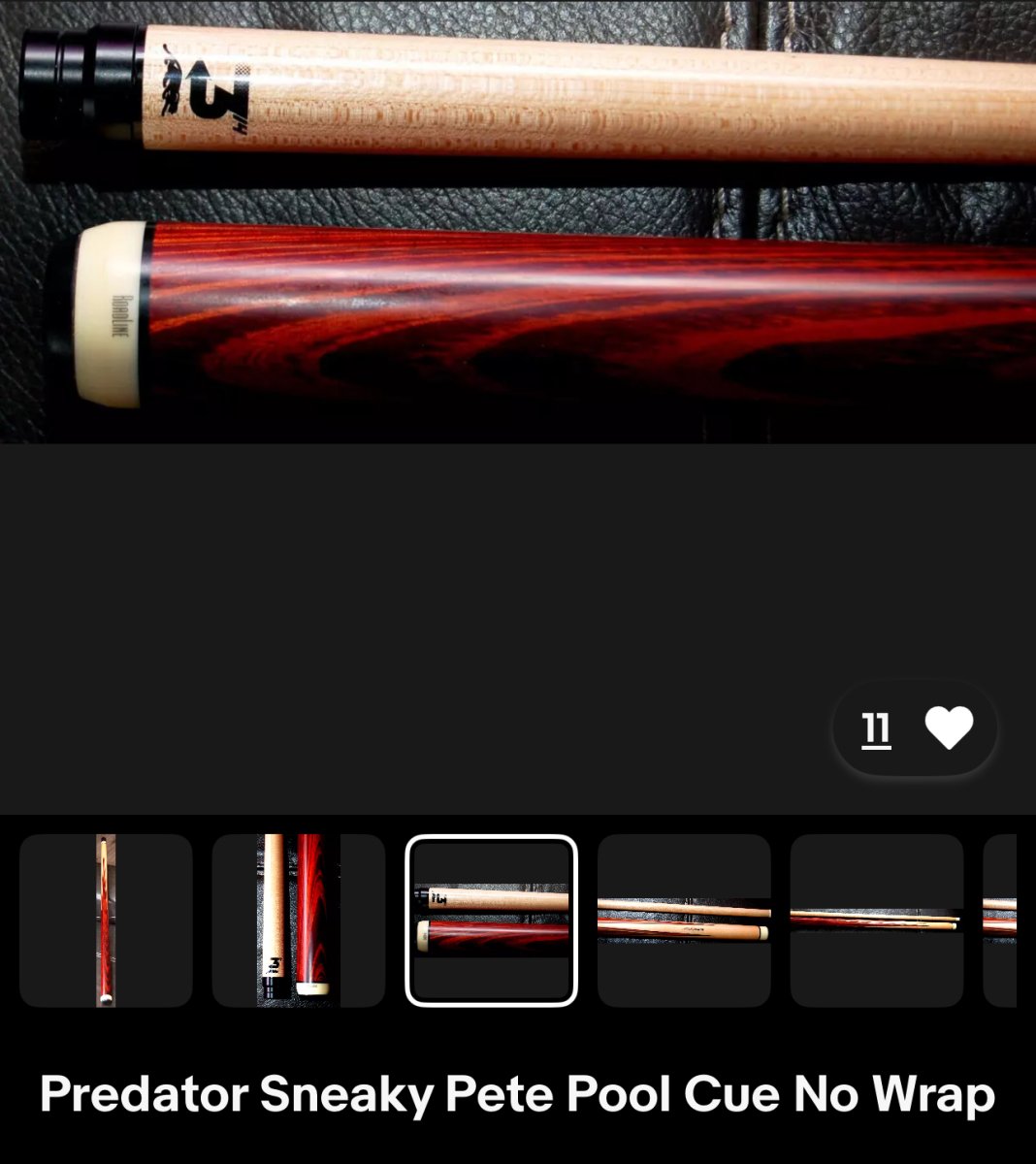
Task: Open the full-size pool cue photo
Action: [518, 223]
